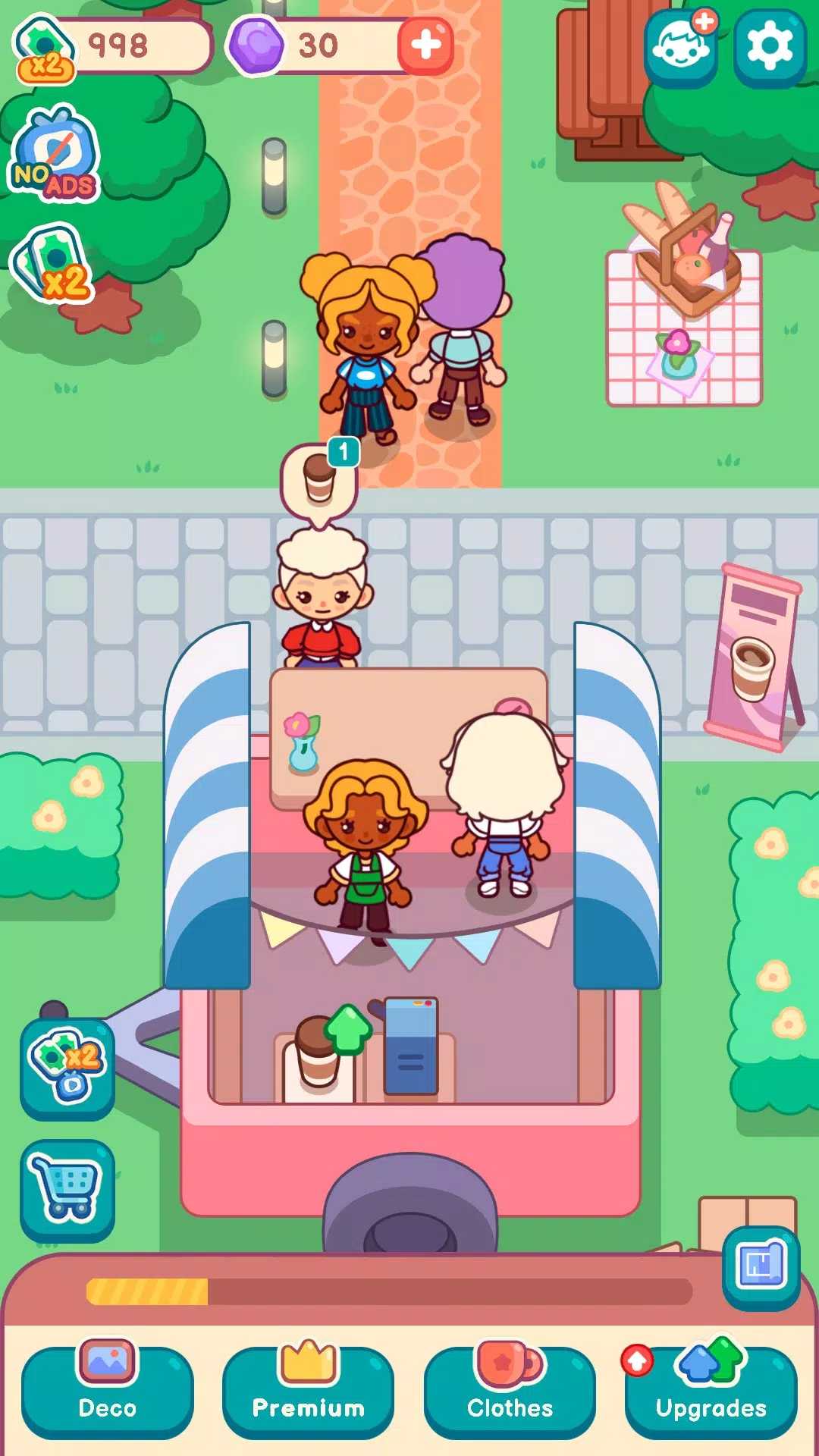Serve the customer's coffee order bubble
The image size is (819, 1456).
(319, 481)
